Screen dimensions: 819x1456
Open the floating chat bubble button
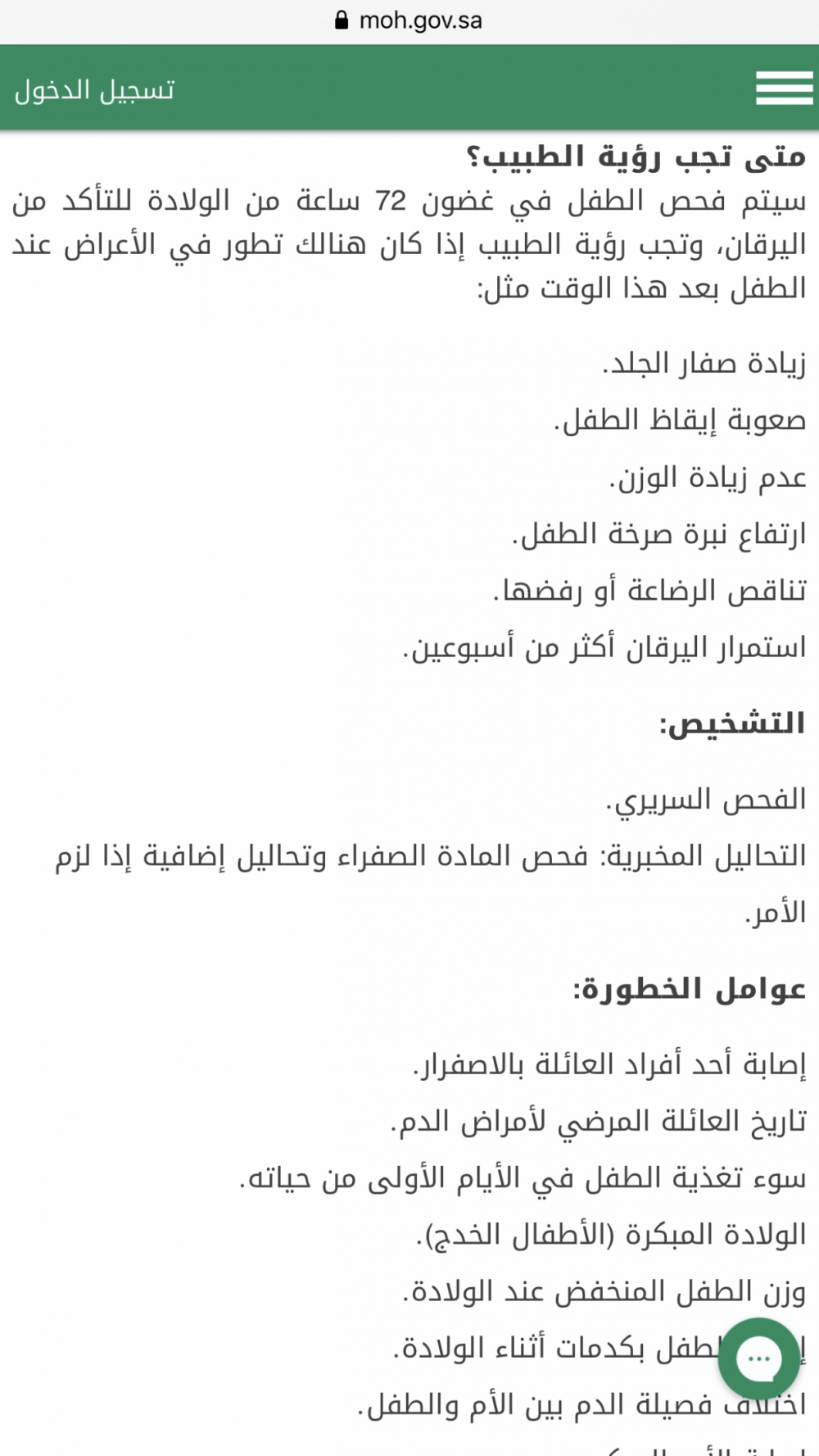[x=758, y=1358]
